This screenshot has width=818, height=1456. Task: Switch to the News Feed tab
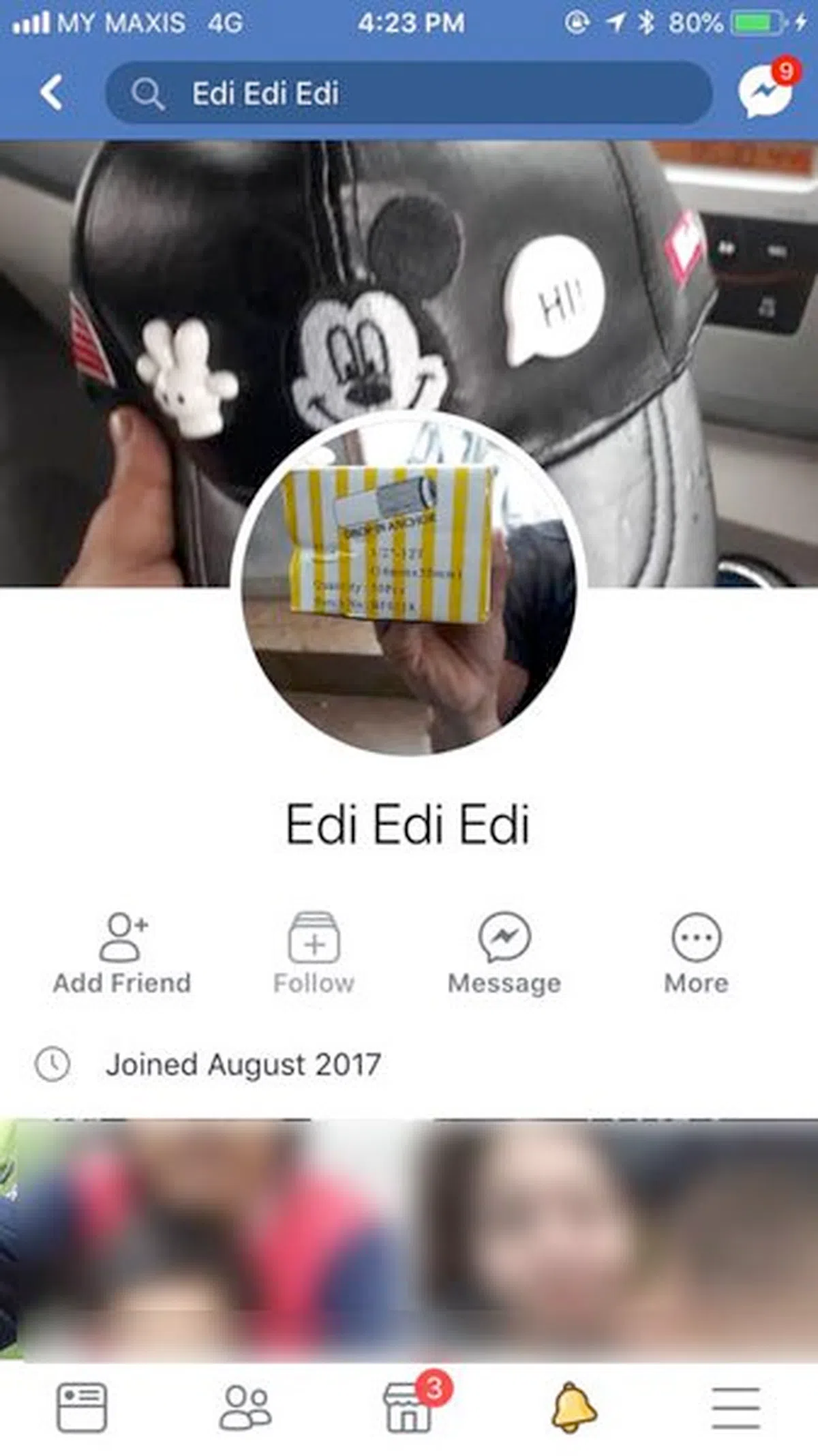tap(81, 1407)
